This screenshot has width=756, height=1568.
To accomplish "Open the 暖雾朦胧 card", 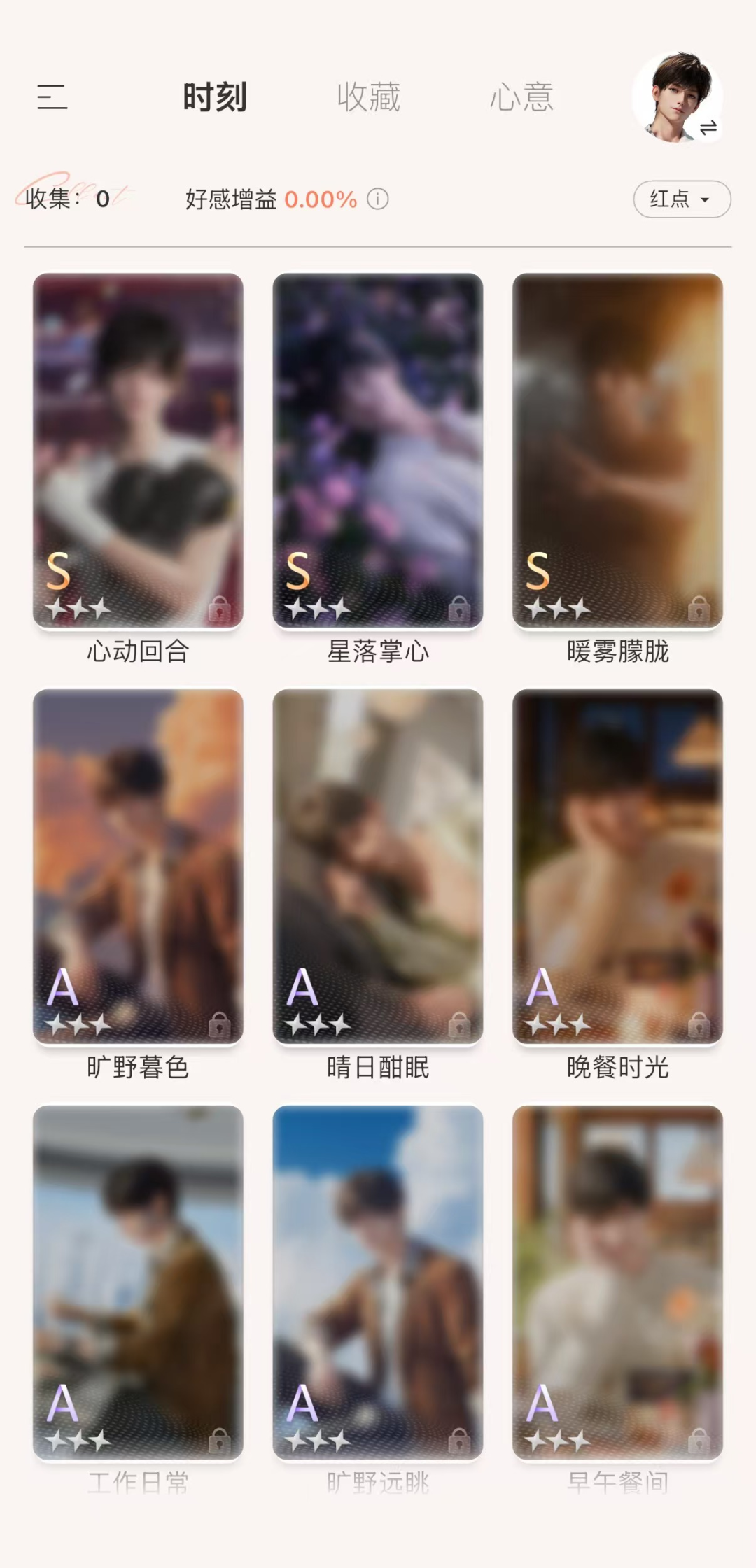I will (x=617, y=450).
